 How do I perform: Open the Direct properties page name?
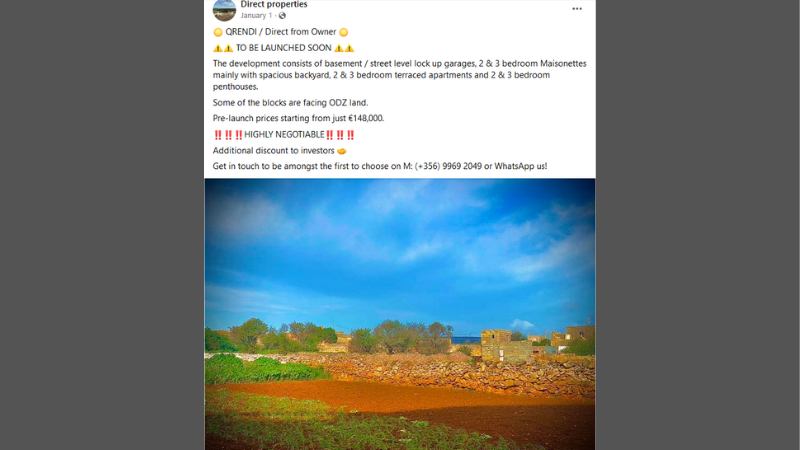coord(273,4)
